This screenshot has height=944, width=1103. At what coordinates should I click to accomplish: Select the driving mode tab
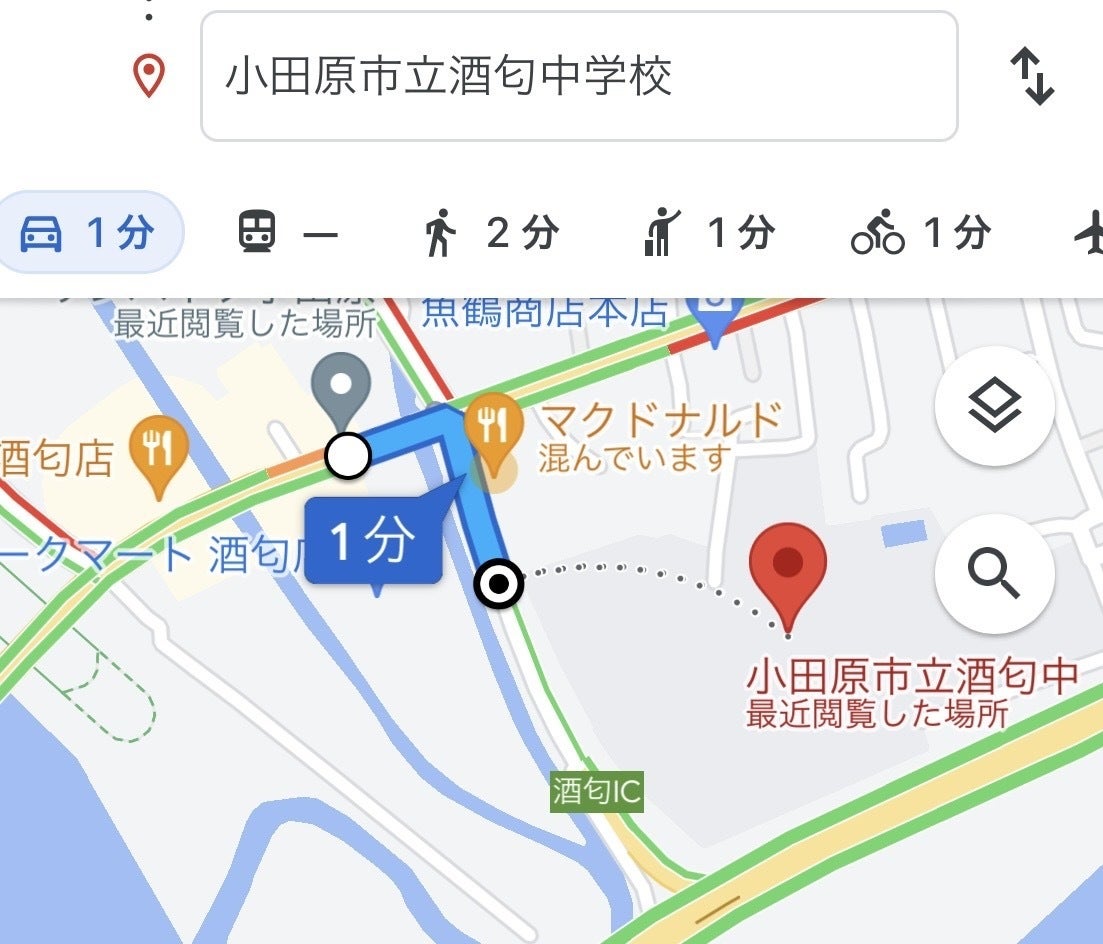(x=88, y=233)
